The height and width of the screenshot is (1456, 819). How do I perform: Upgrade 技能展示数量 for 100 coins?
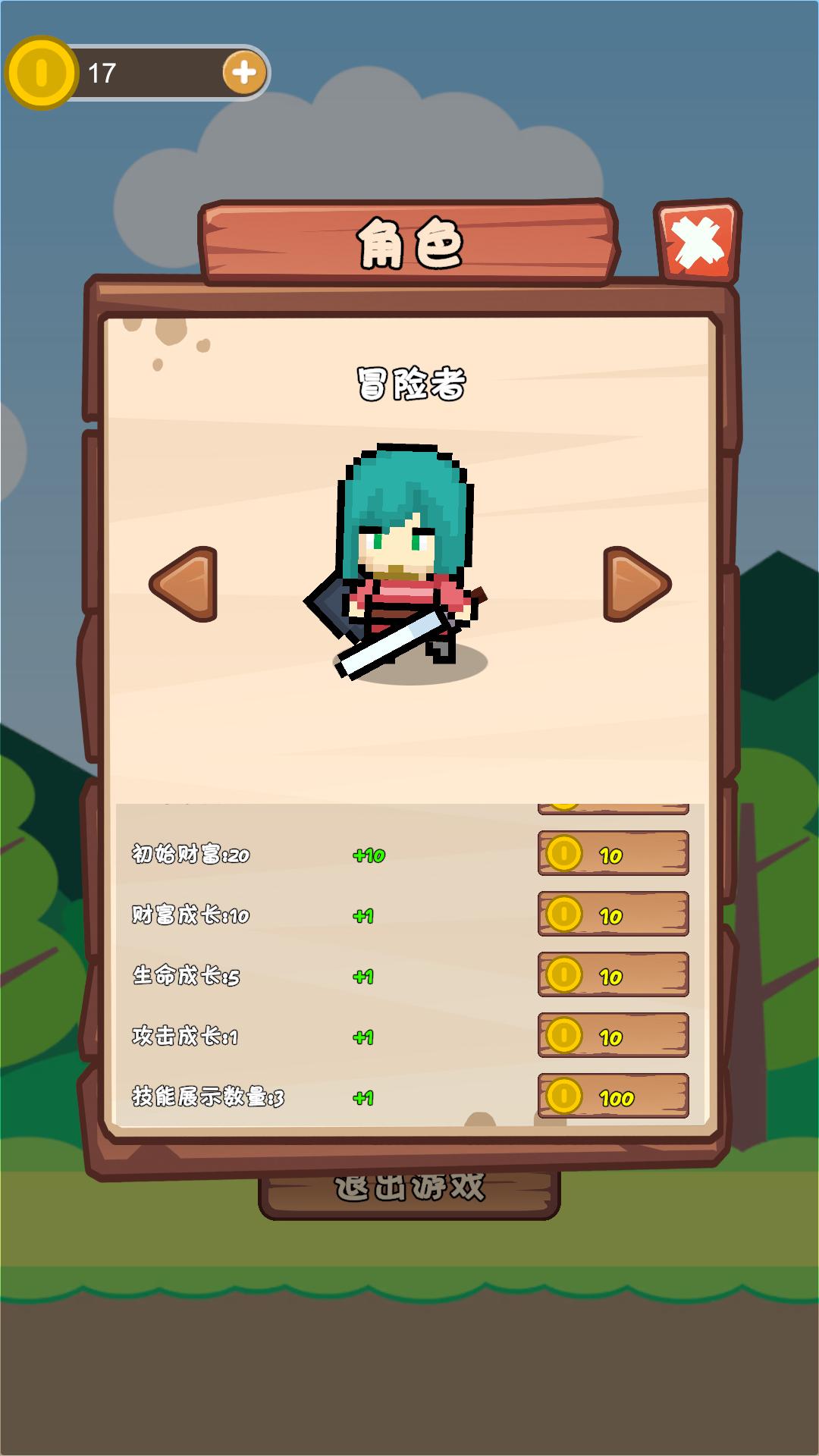click(613, 1096)
